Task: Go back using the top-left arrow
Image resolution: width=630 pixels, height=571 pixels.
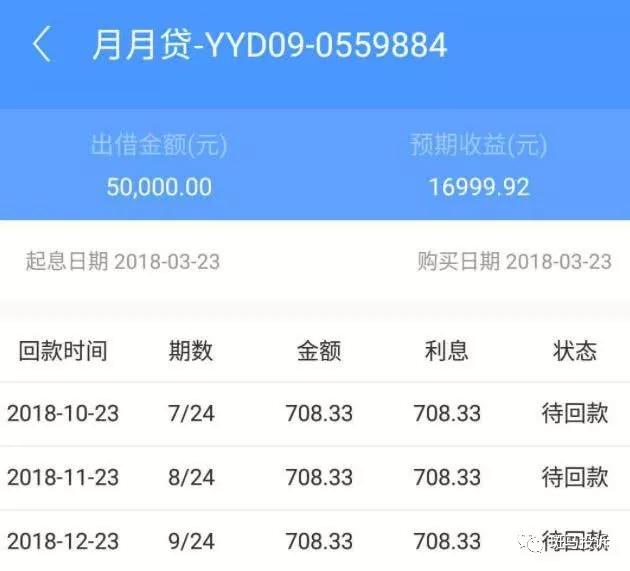Action: tap(41, 45)
